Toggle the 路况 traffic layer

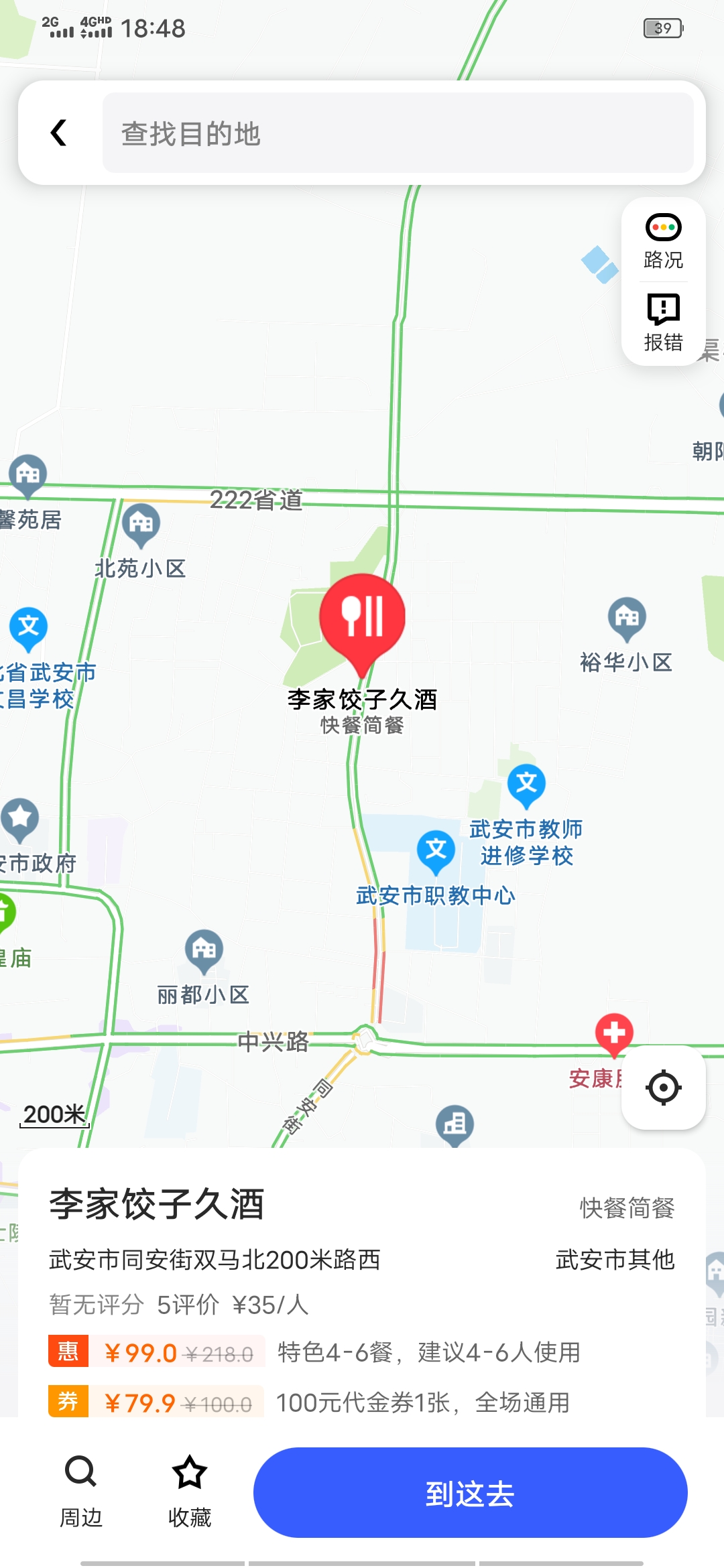(663, 241)
